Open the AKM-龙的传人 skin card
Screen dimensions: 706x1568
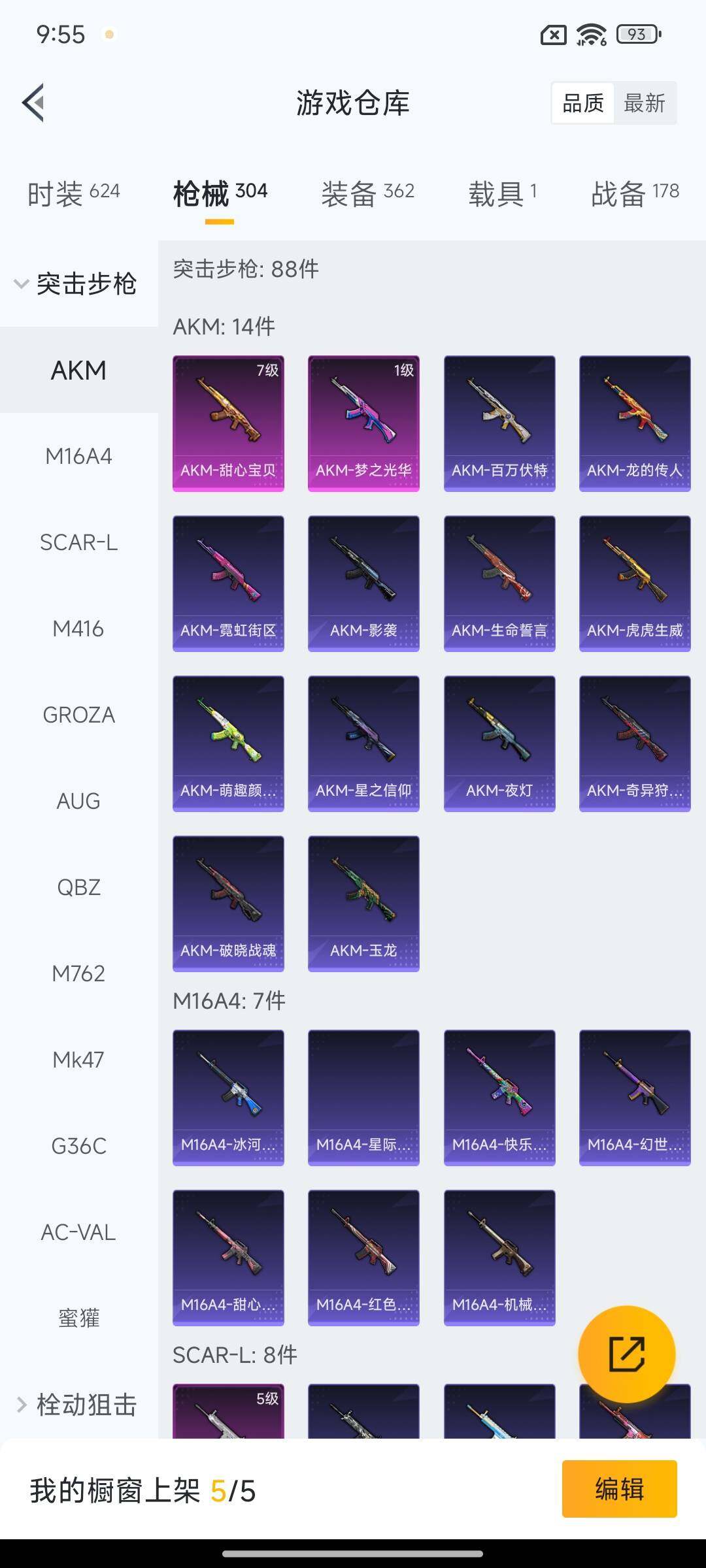[x=635, y=423]
